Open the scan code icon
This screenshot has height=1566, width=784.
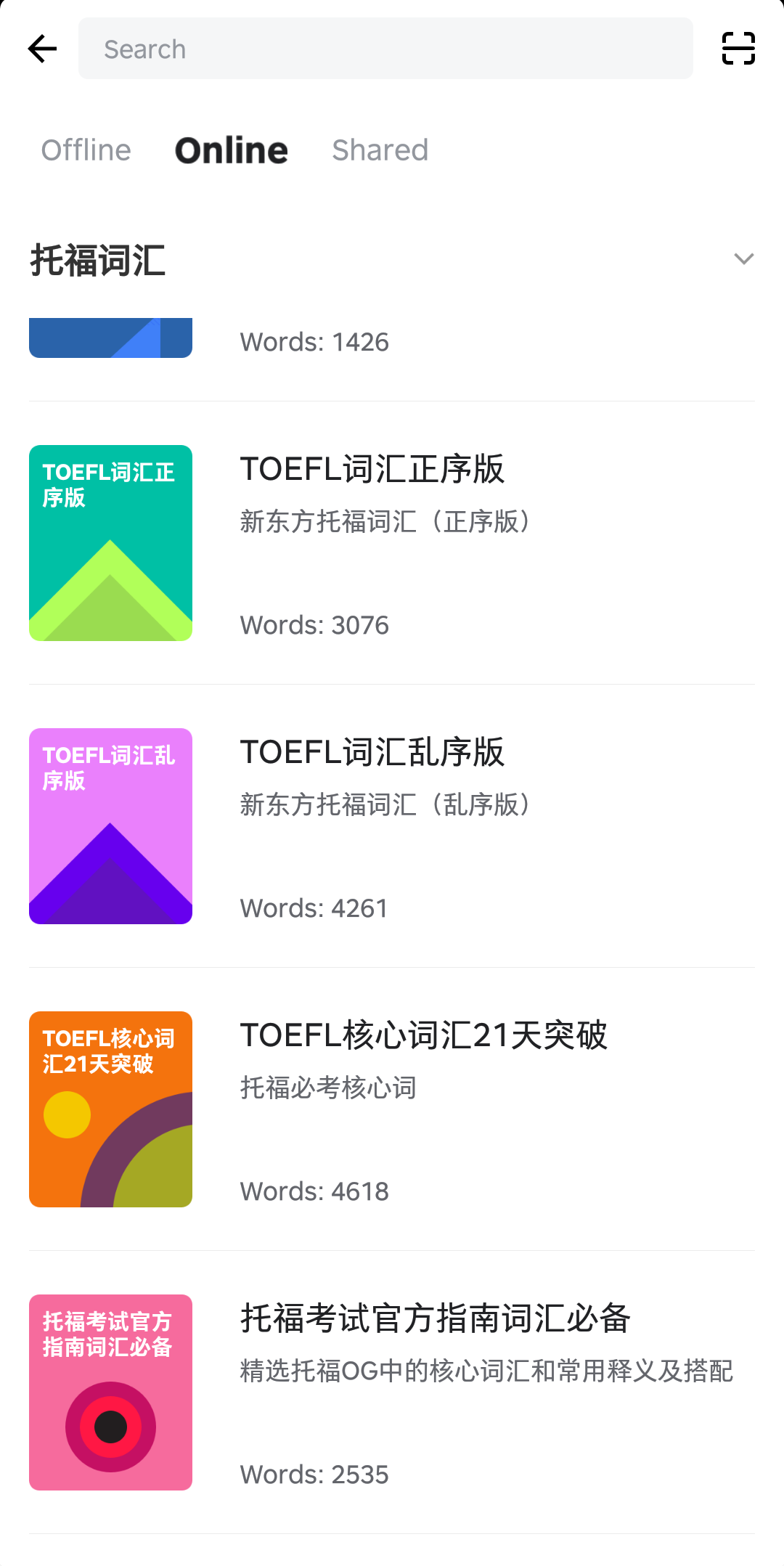click(738, 49)
